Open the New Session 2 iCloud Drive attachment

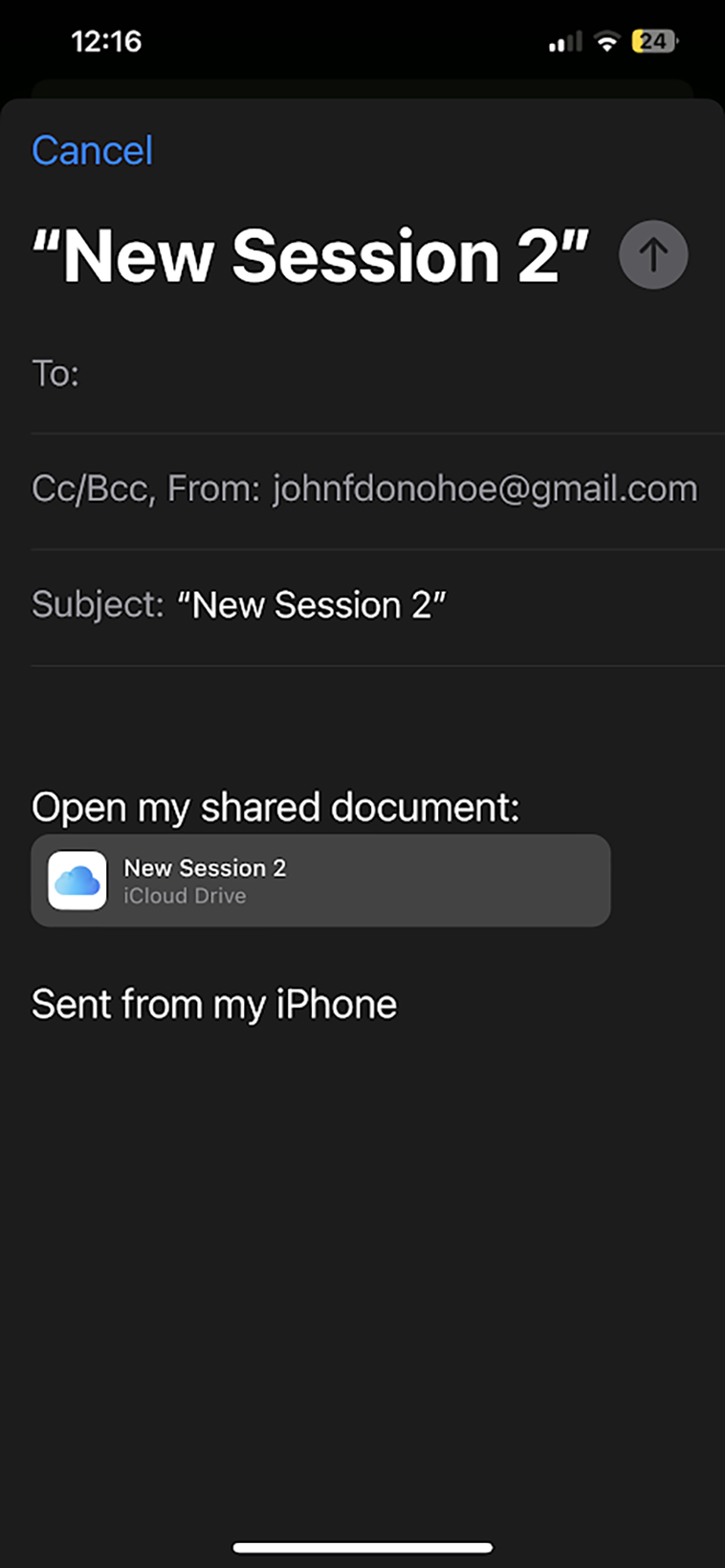tap(320, 881)
